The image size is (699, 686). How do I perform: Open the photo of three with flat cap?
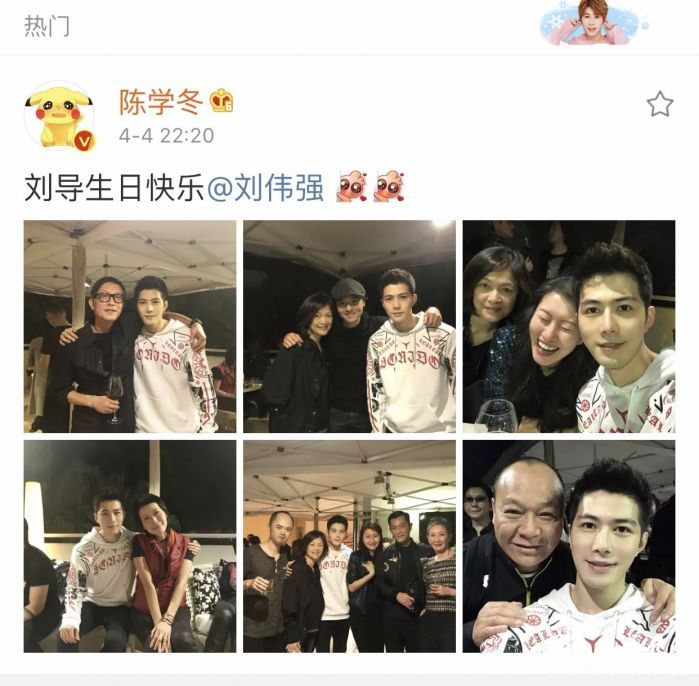pos(349,326)
